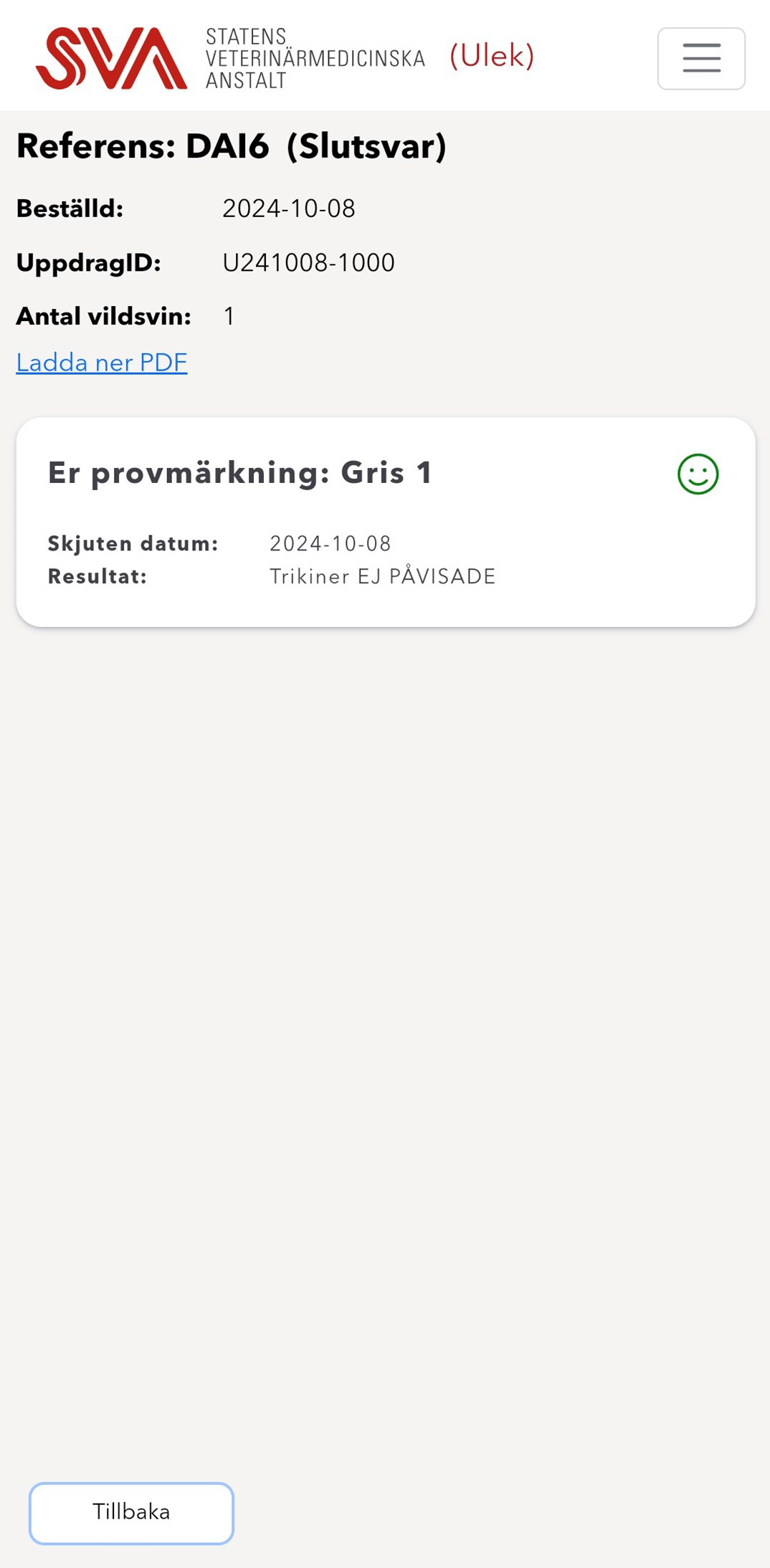
Task: Tap the Ladda ner PDF link
Action: tap(102, 363)
